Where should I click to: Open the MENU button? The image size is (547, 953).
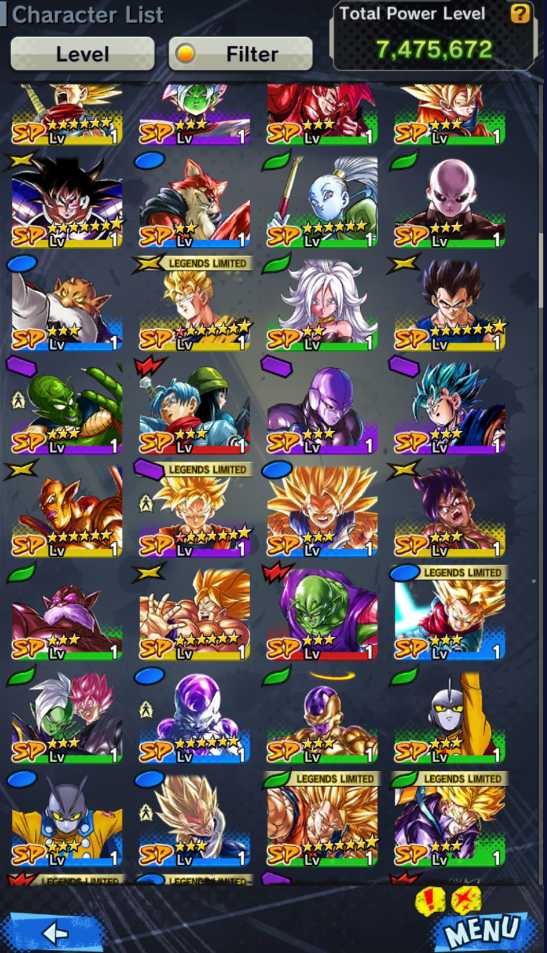tap(484, 930)
